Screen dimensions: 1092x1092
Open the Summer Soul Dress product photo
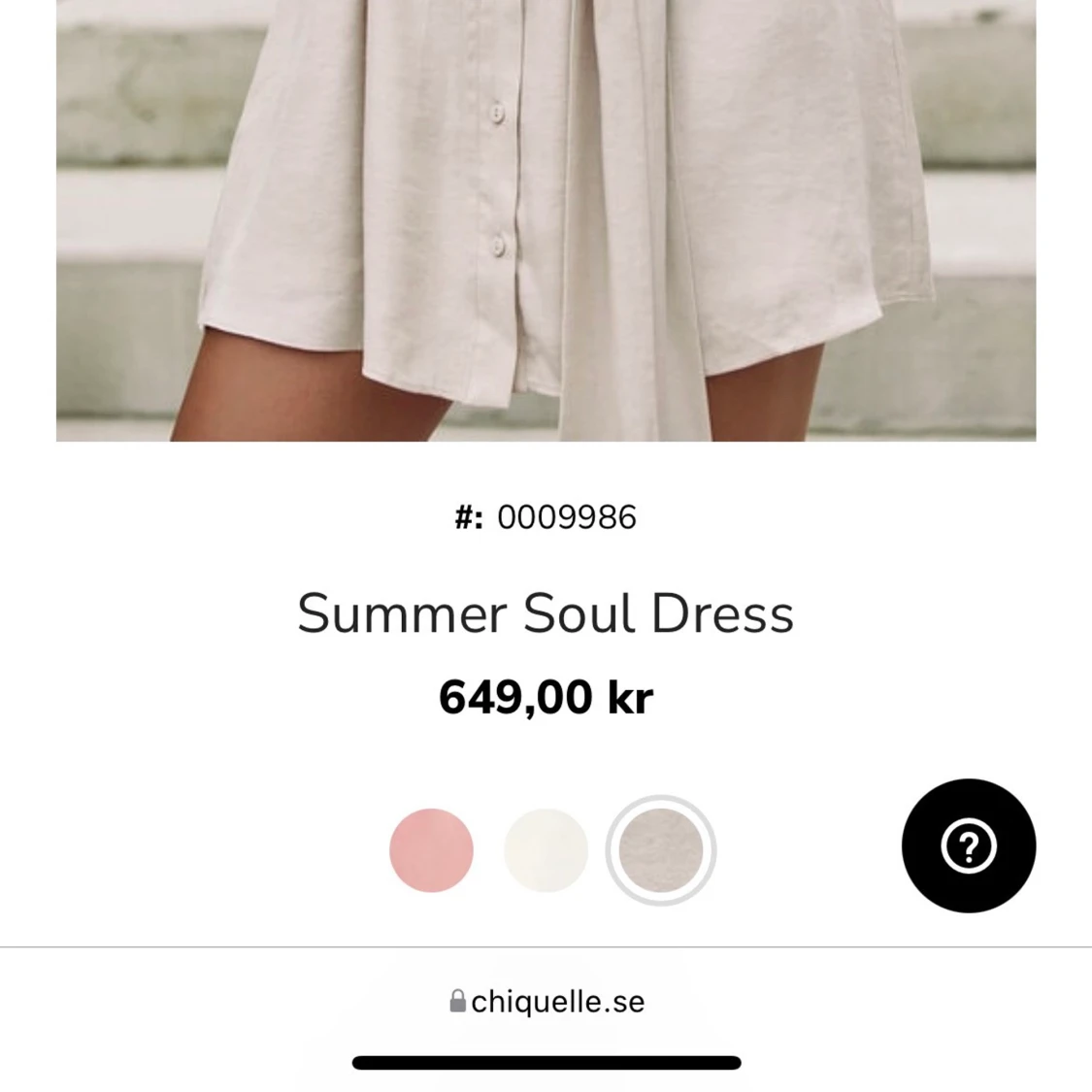(x=546, y=220)
